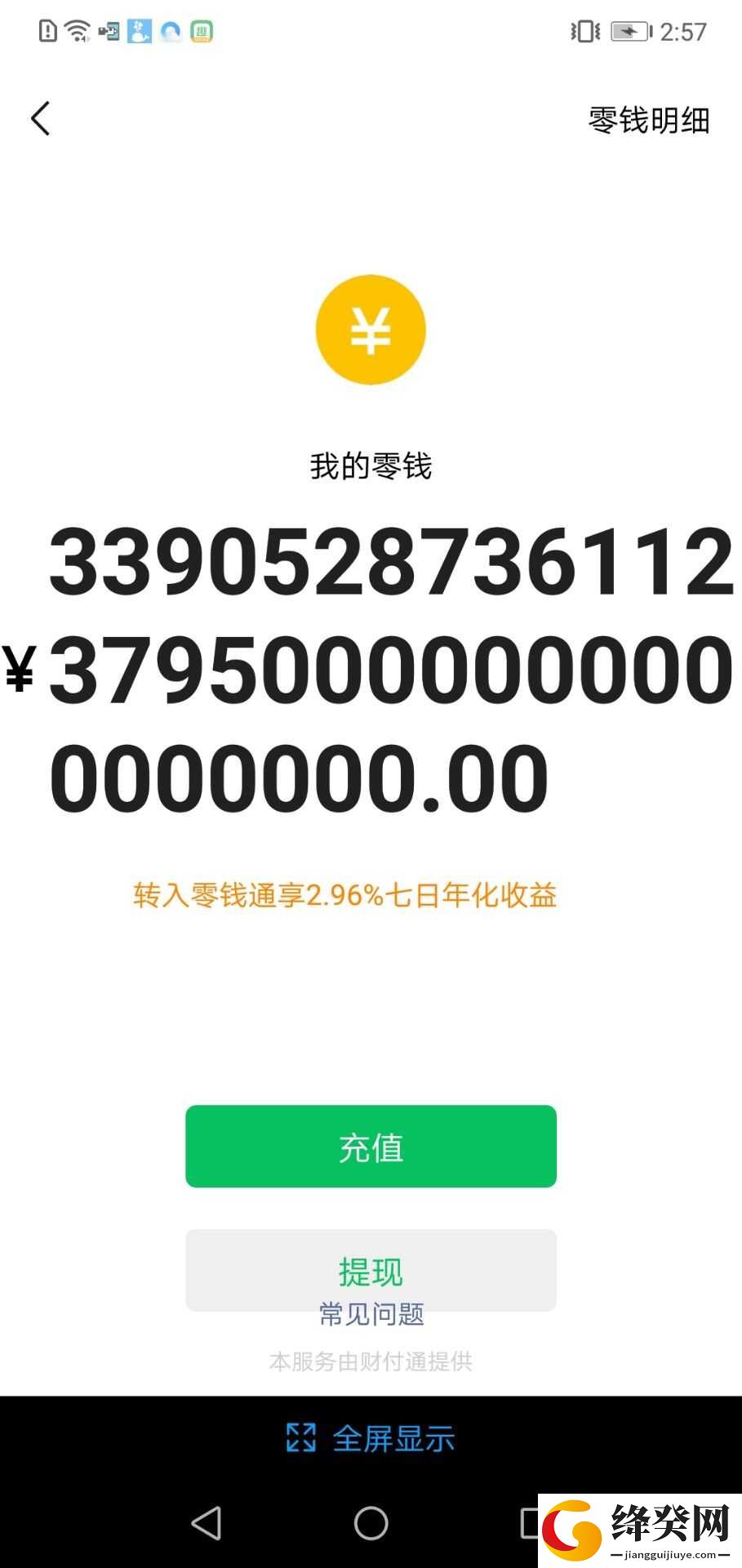Switch to 全屏显示 full screen mode
This screenshot has width=742, height=1568.
[x=371, y=1437]
